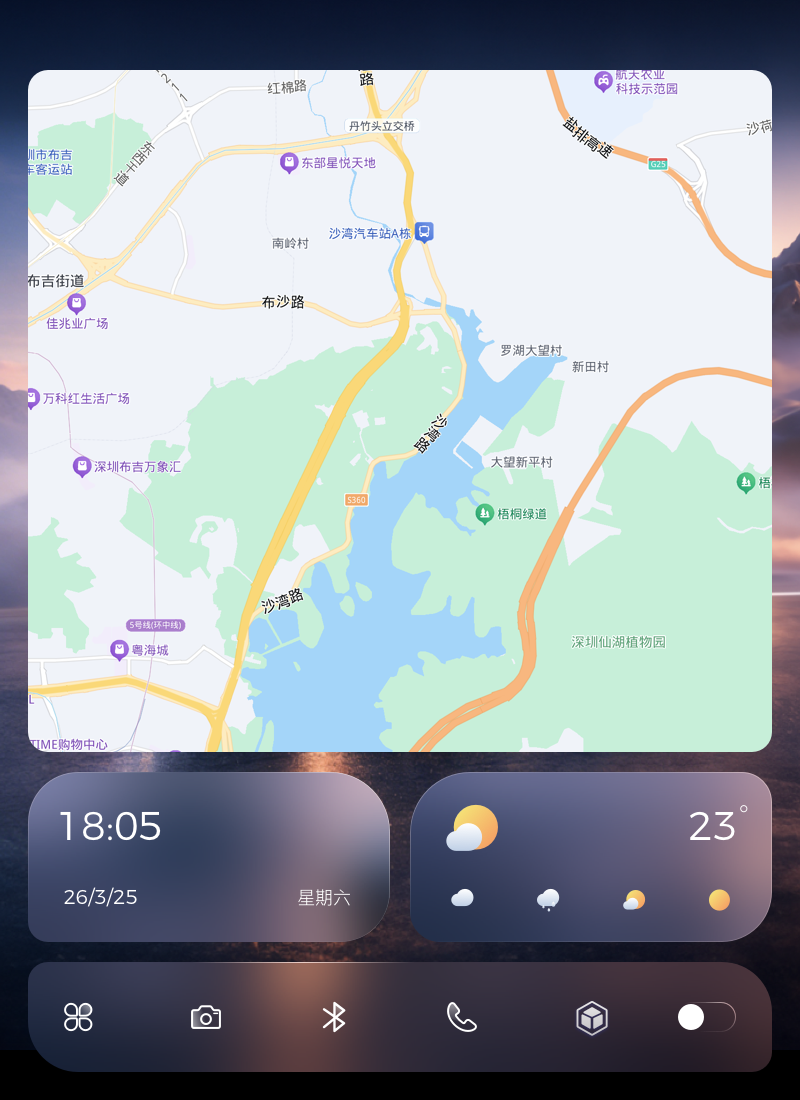Select the 梧桐绿道 park marker

[x=484, y=514]
